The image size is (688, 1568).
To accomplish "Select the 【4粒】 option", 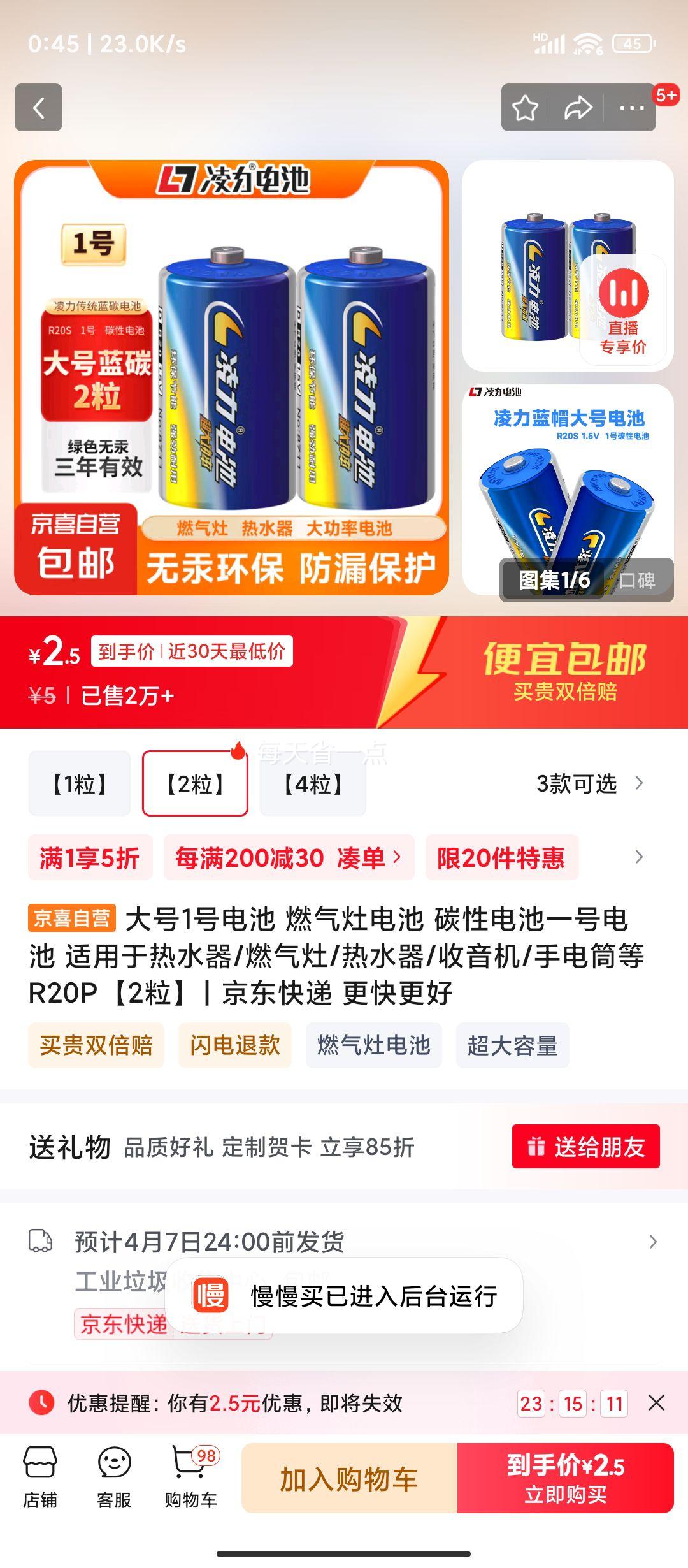I will tap(313, 783).
